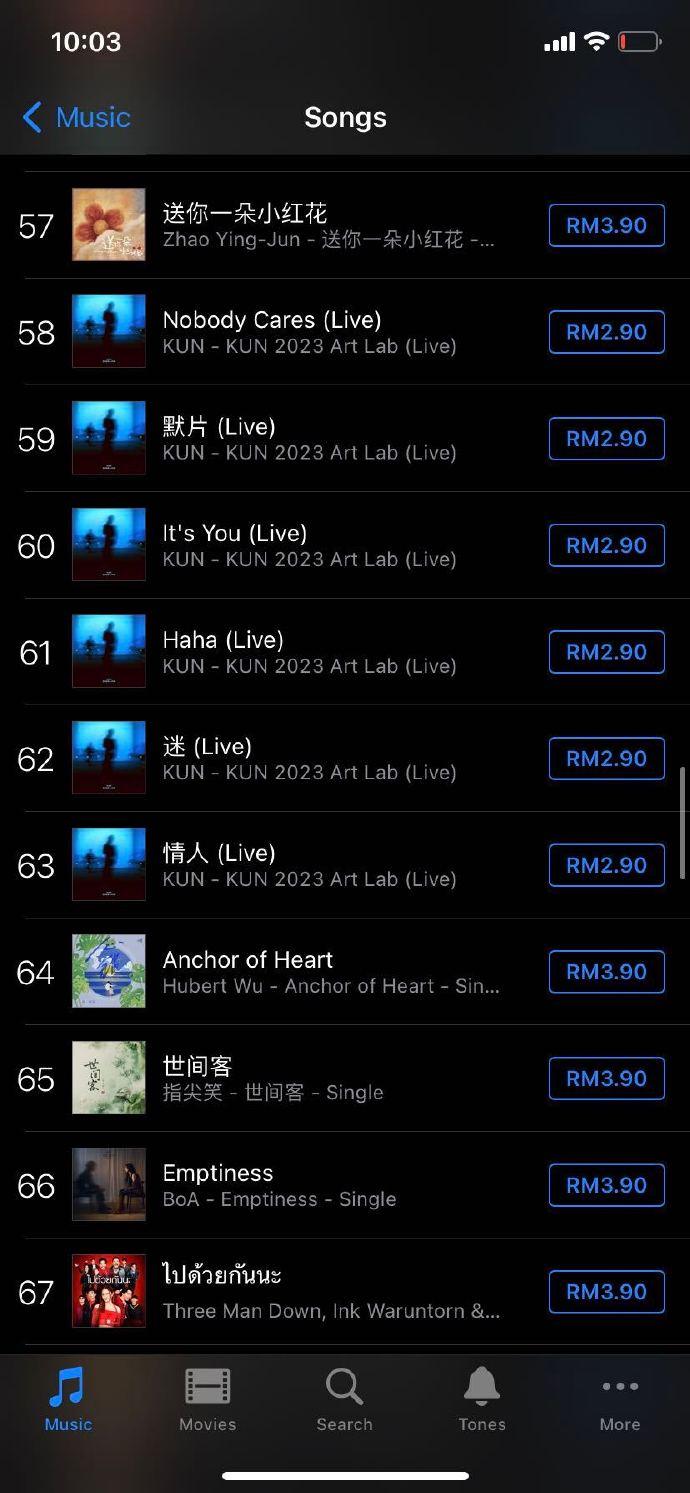Screen dimensions: 690x1493
Task: Open the Three Man Down song row
Action: (x=330, y=1292)
